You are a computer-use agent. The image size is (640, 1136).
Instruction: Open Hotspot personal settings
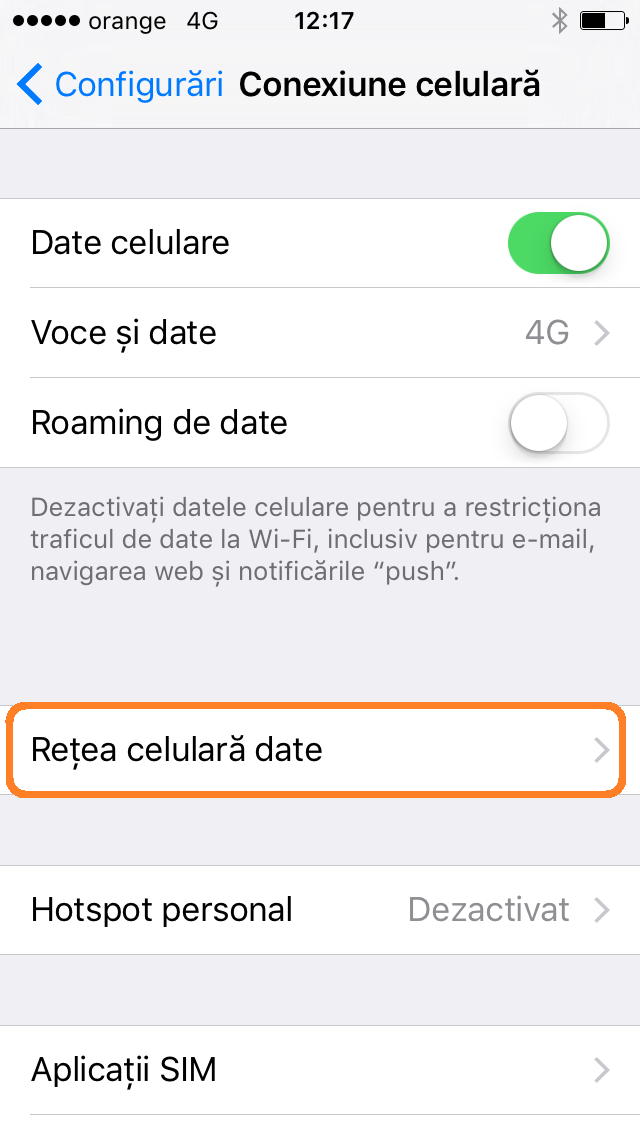click(x=320, y=910)
